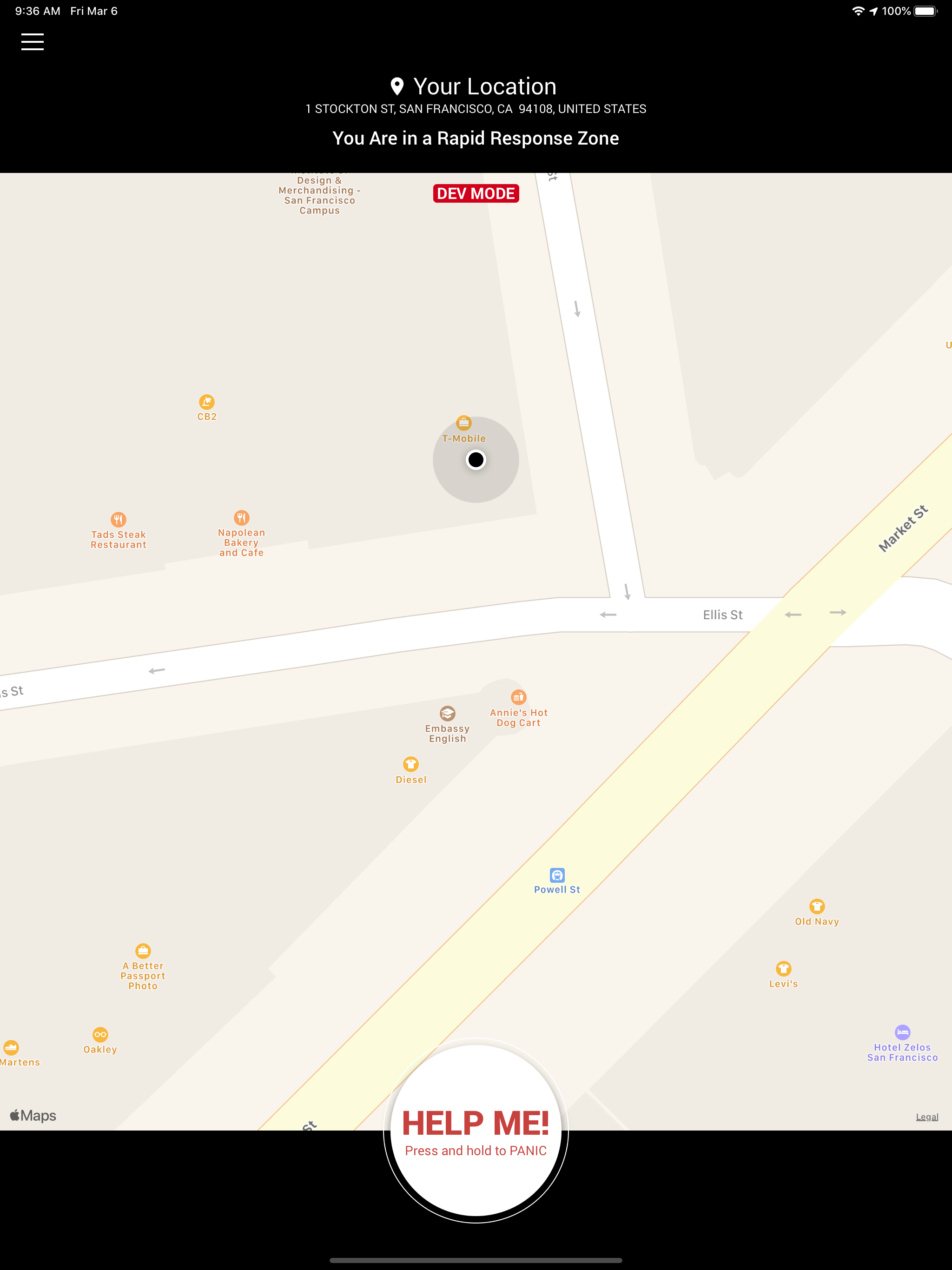Tap the Rapid Response Zone banner

[476, 138]
